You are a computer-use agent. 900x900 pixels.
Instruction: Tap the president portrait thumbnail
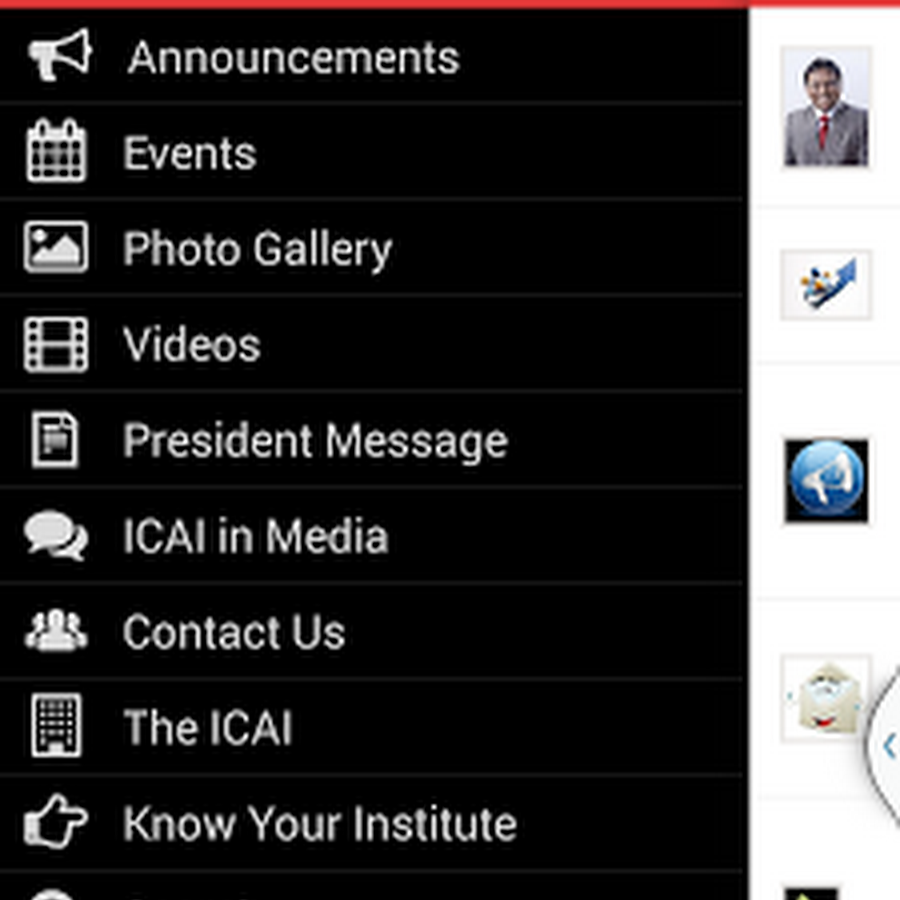(x=826, y=108)
